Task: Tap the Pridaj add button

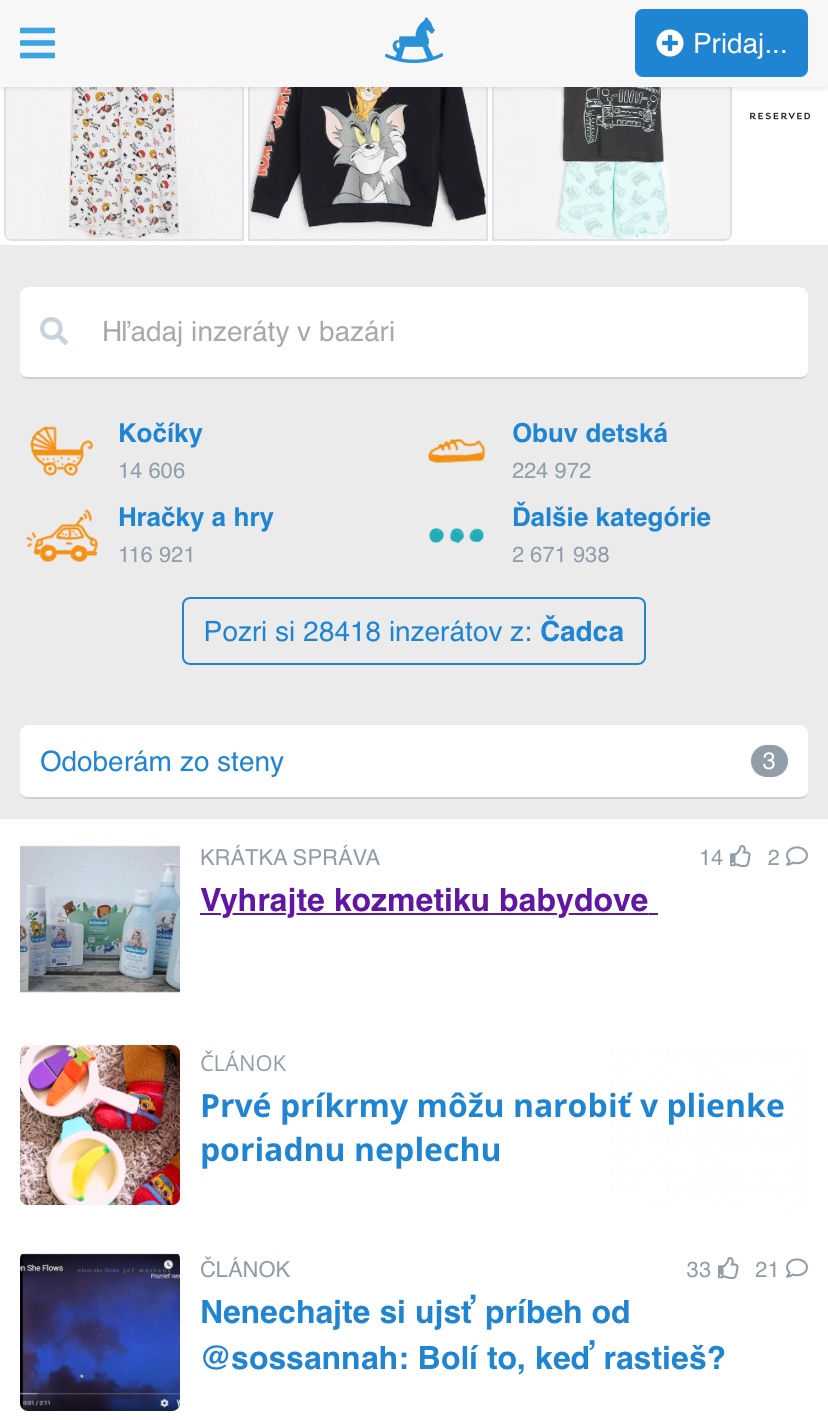Action: [x=720, y=43]
